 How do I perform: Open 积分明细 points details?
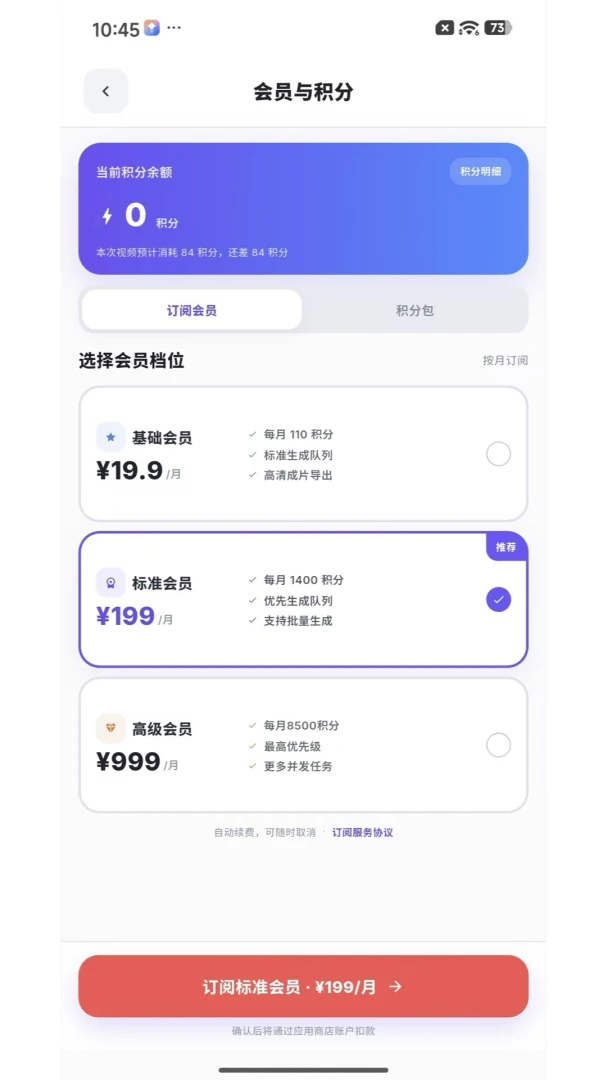pos(480,172)
